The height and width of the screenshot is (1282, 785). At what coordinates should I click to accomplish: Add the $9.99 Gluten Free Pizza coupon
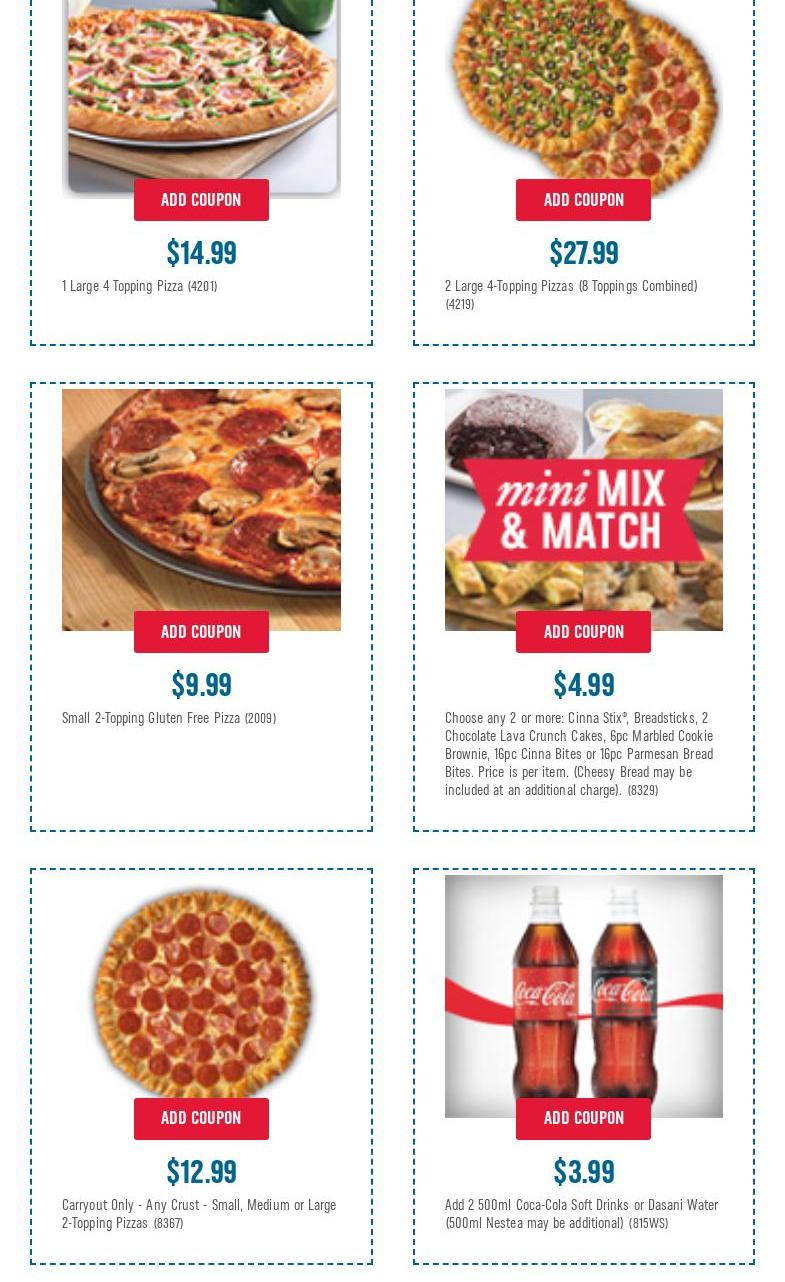[201, 632]
